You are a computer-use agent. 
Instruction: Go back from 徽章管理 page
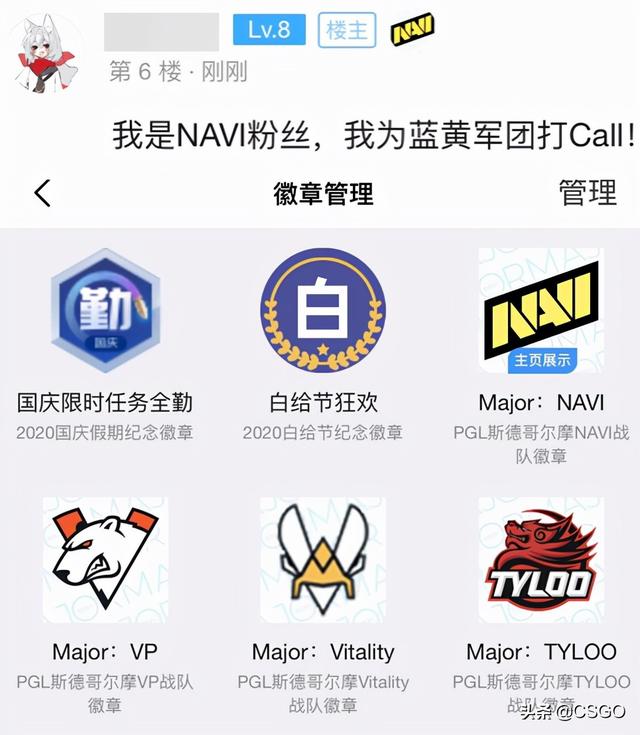click(x=42, y=192)
